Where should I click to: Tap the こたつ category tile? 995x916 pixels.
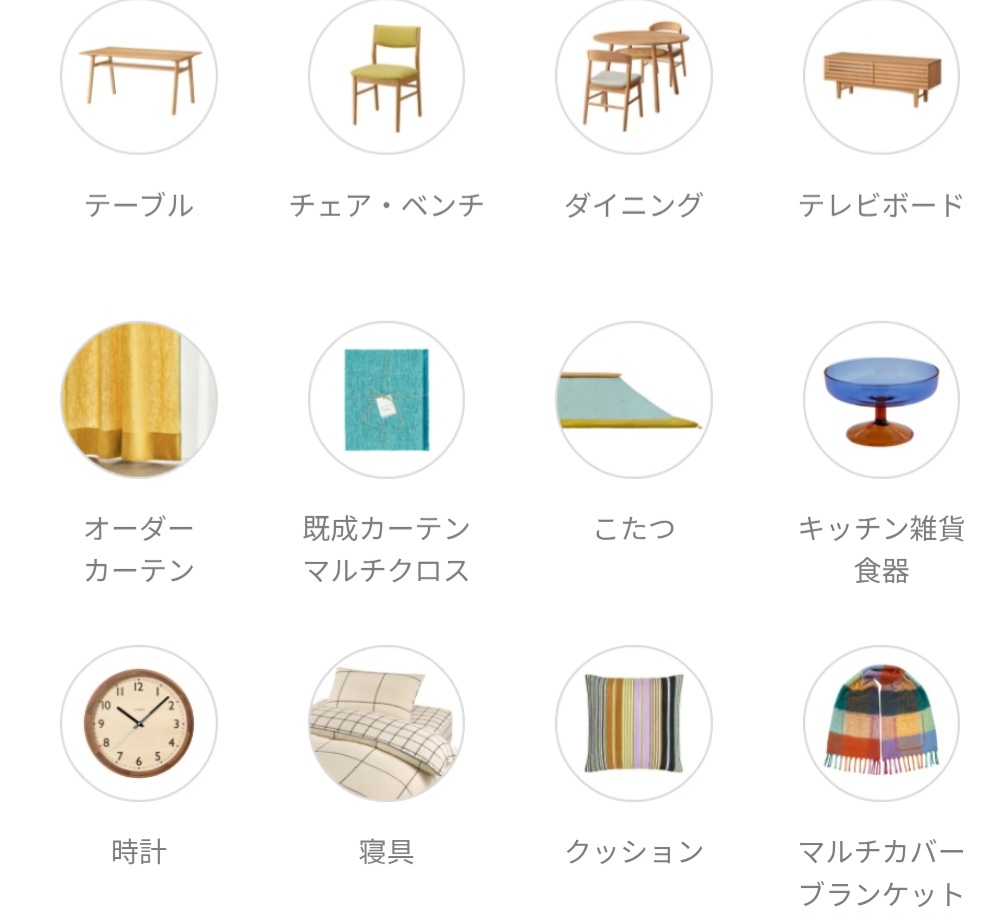point(634,400)
